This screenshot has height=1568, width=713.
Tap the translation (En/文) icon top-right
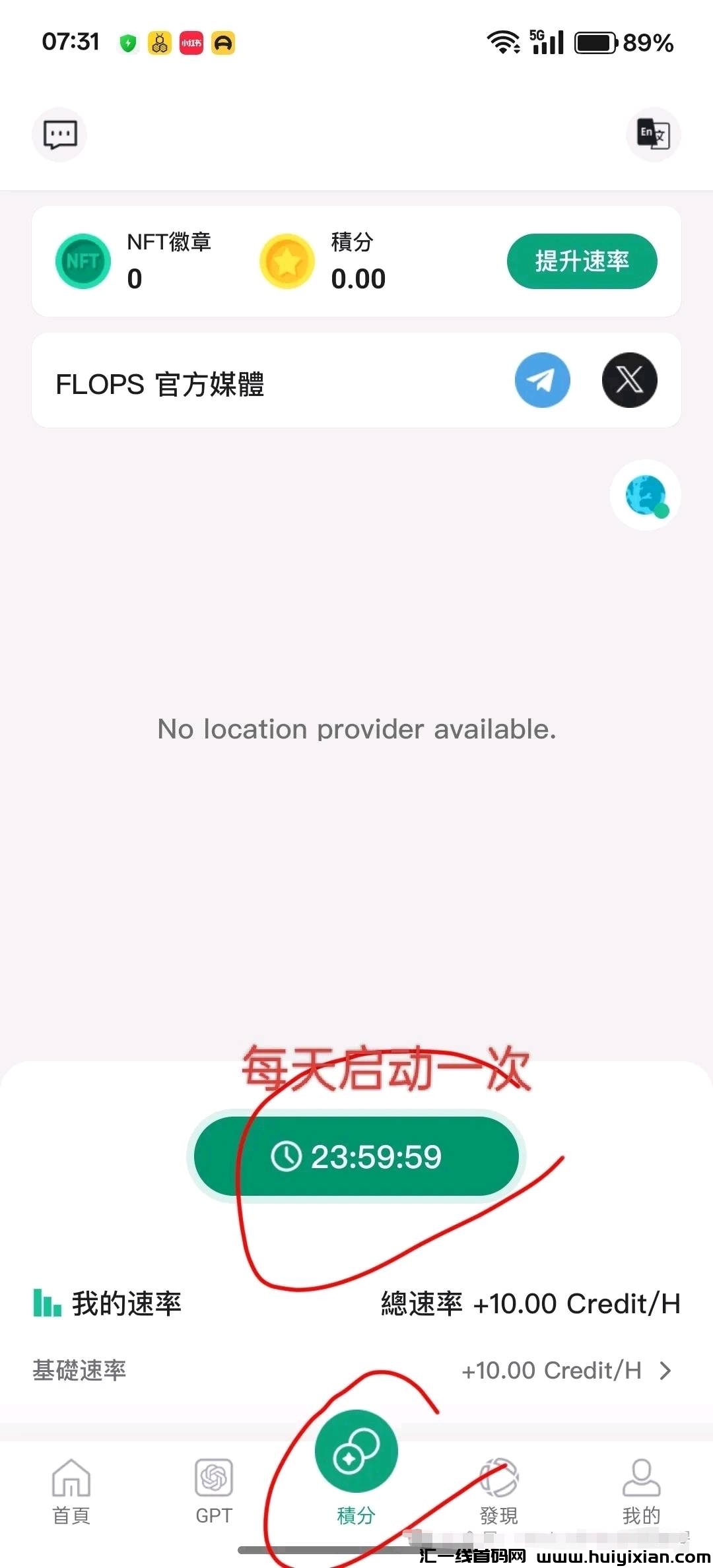653,135
